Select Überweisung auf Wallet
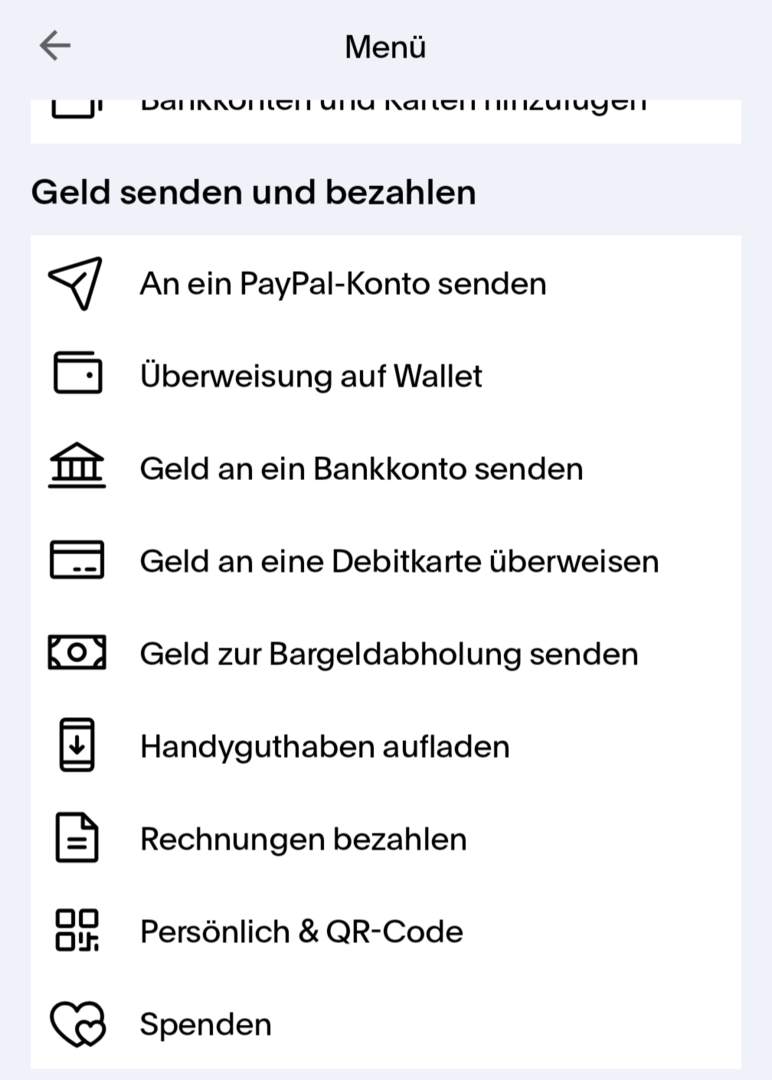 (310, 376)
